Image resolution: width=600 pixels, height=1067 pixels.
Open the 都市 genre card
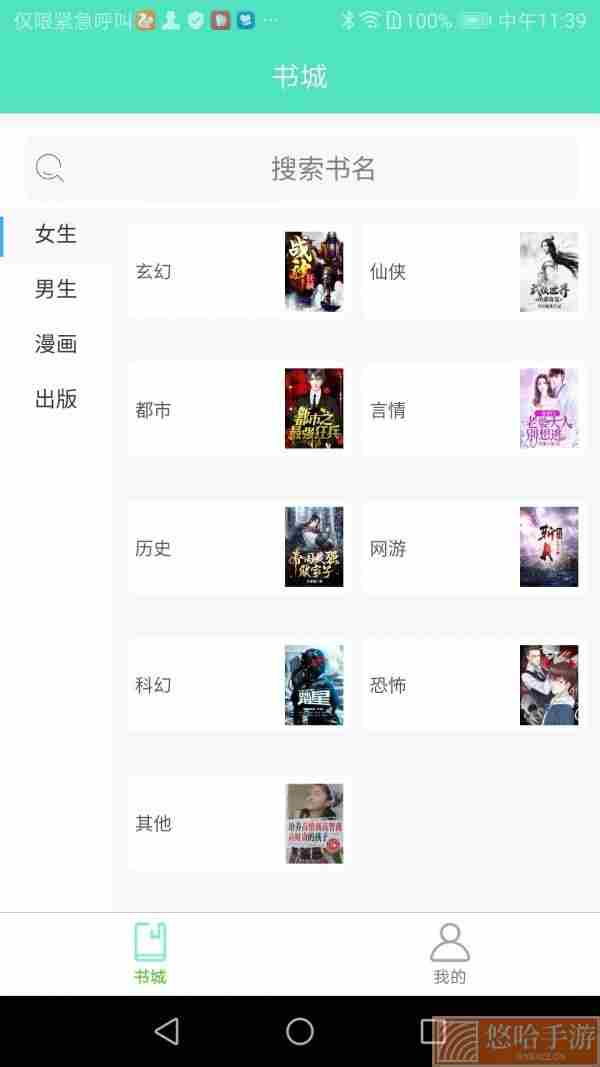pos(239,410)
